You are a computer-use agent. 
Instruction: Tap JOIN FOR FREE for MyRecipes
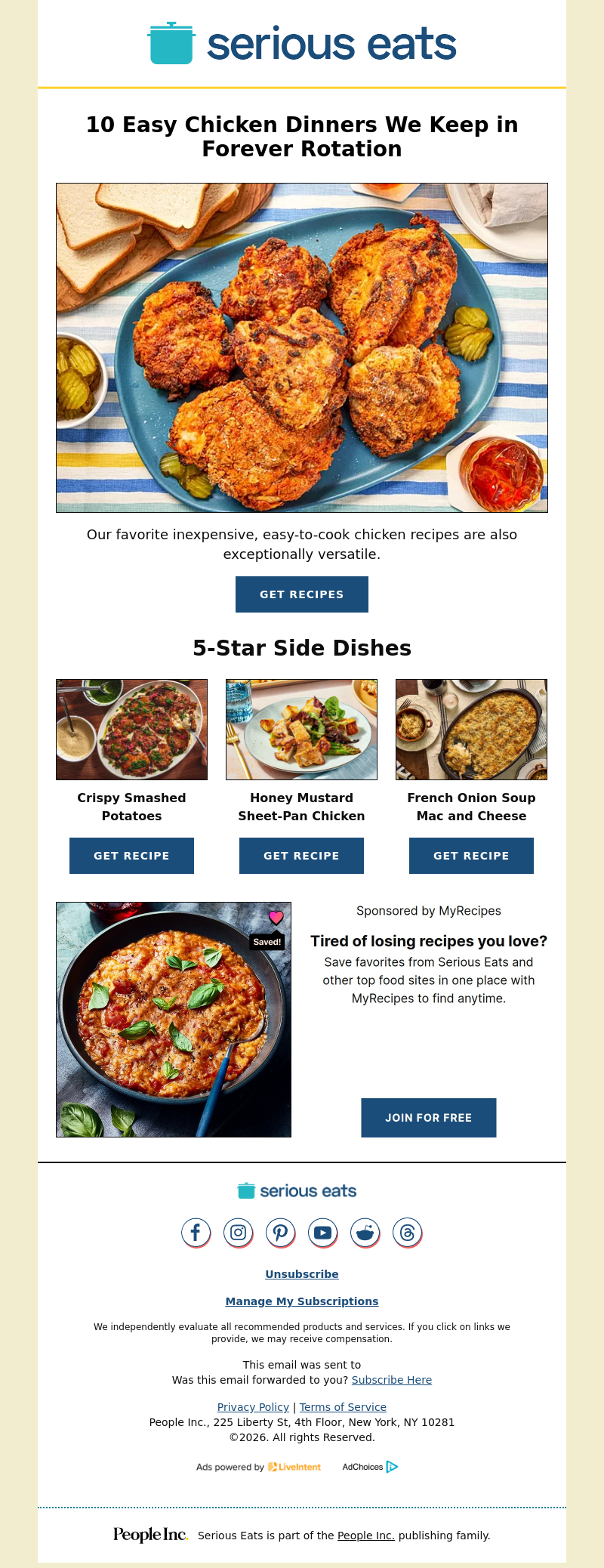(x=428, y=1118)
